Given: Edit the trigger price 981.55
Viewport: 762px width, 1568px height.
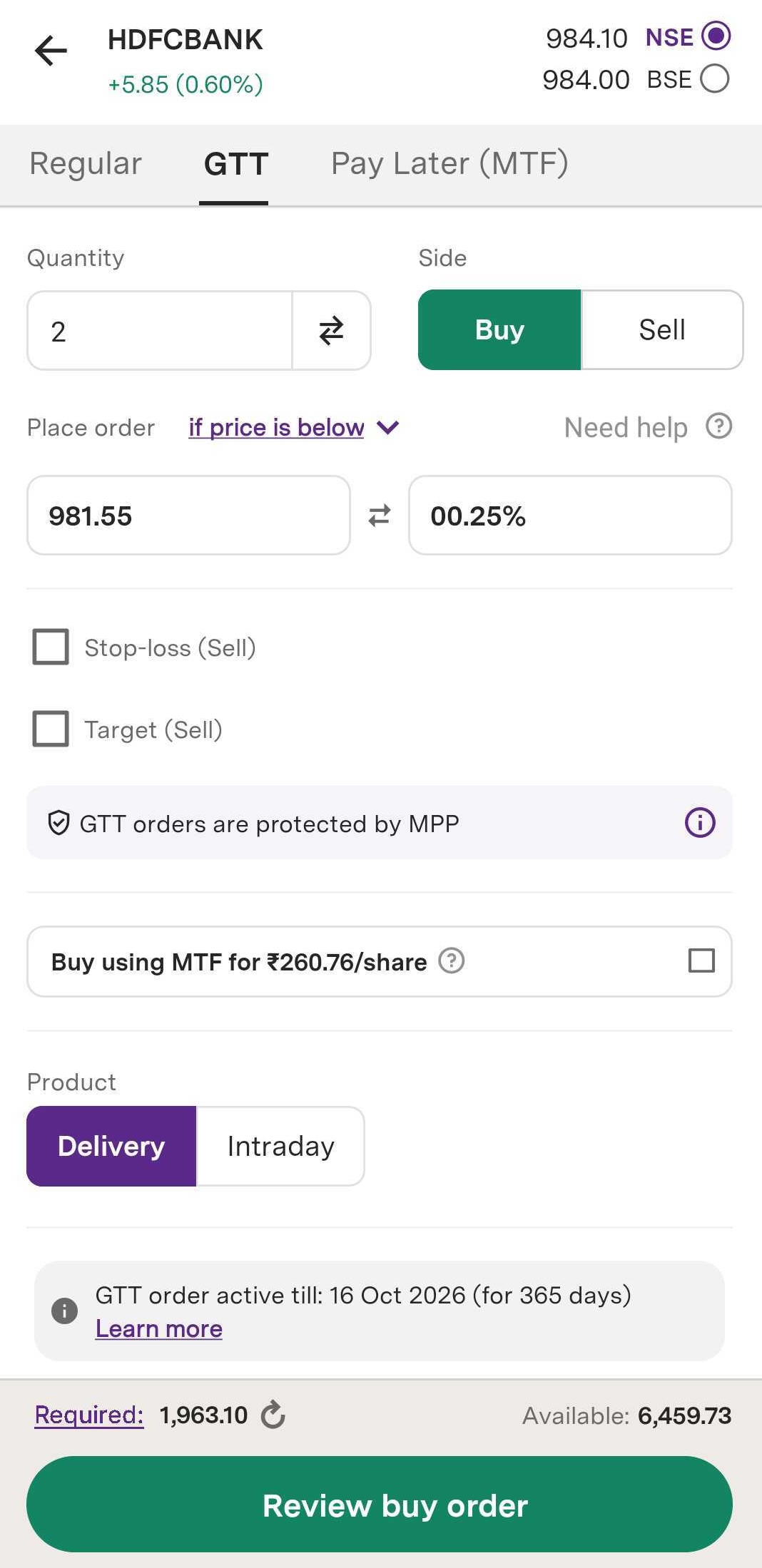Looking at the screenshot, I should 188,516.
